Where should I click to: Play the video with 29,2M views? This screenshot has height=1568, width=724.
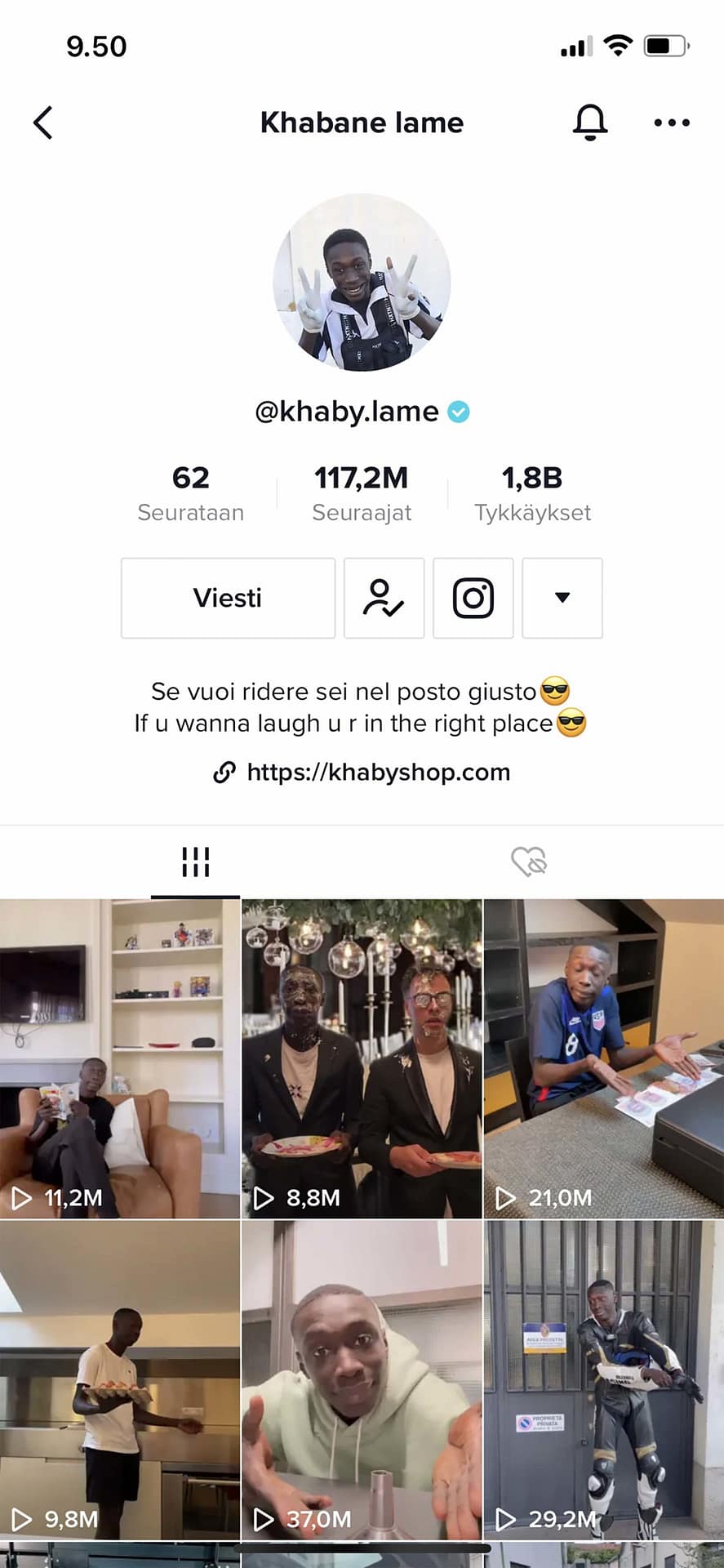pos(603,1380)
